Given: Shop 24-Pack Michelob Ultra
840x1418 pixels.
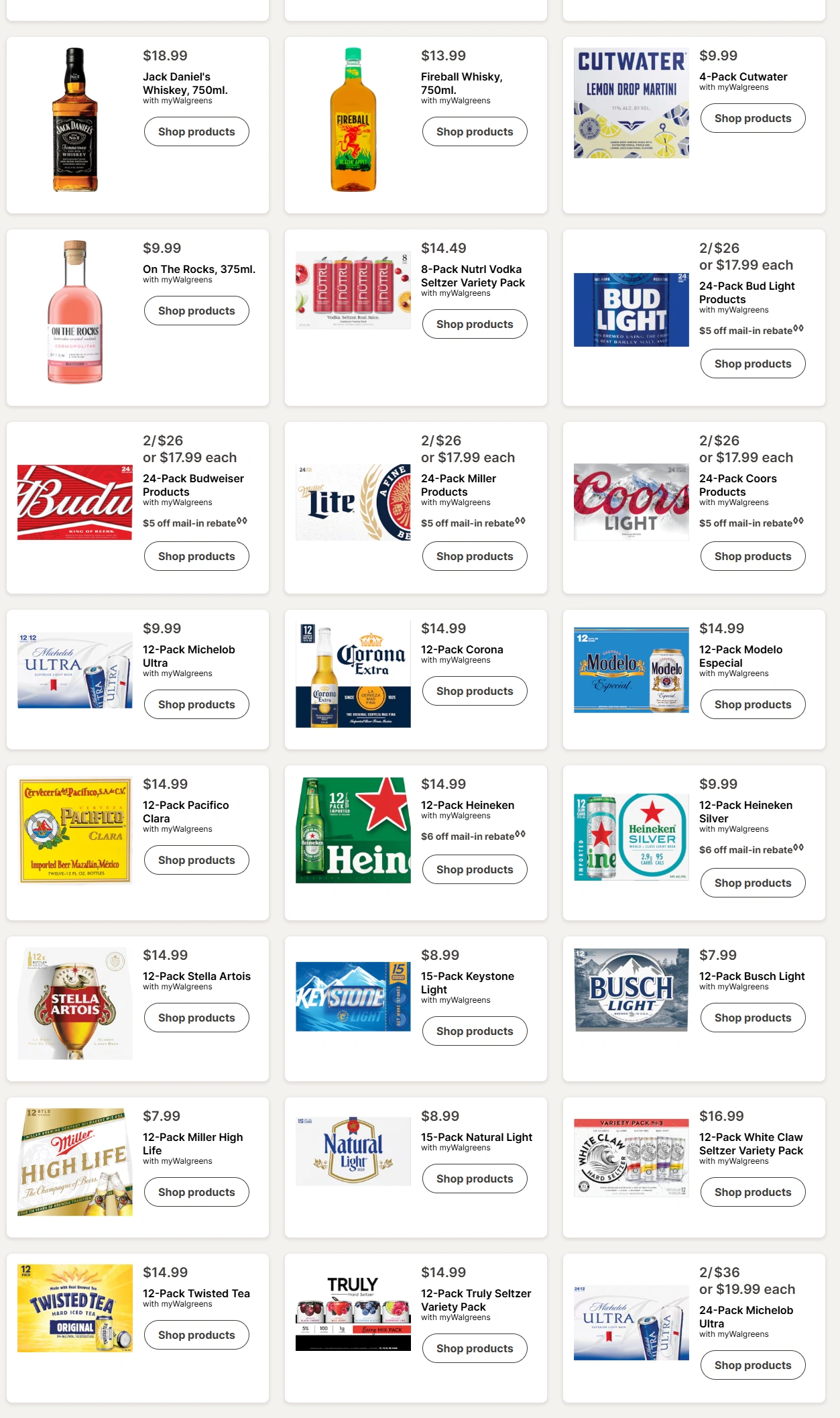Looking at the screenshot, I should (753, 1365).
